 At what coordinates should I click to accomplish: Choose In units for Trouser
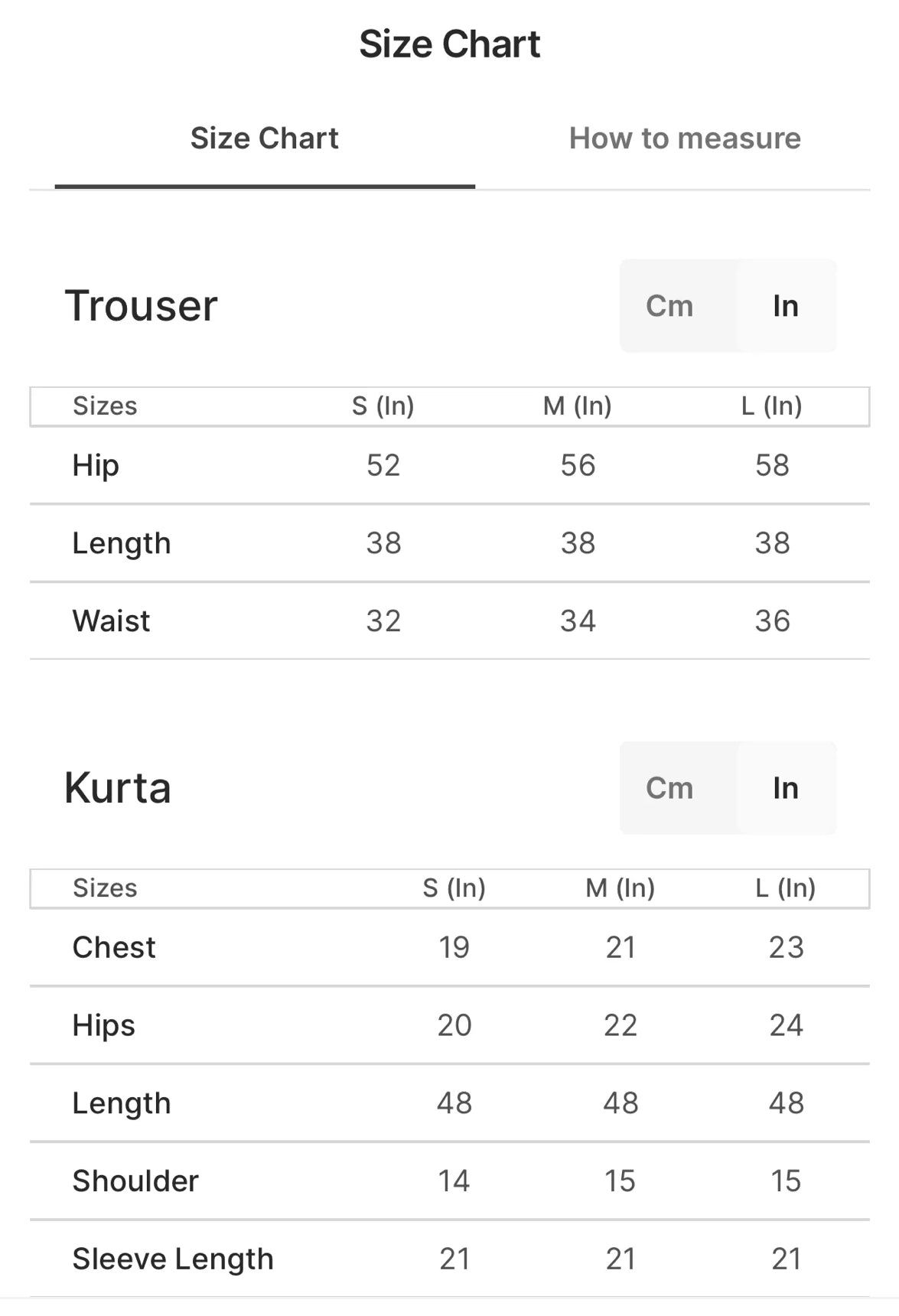pyautogui.click(x=785, y=306)
